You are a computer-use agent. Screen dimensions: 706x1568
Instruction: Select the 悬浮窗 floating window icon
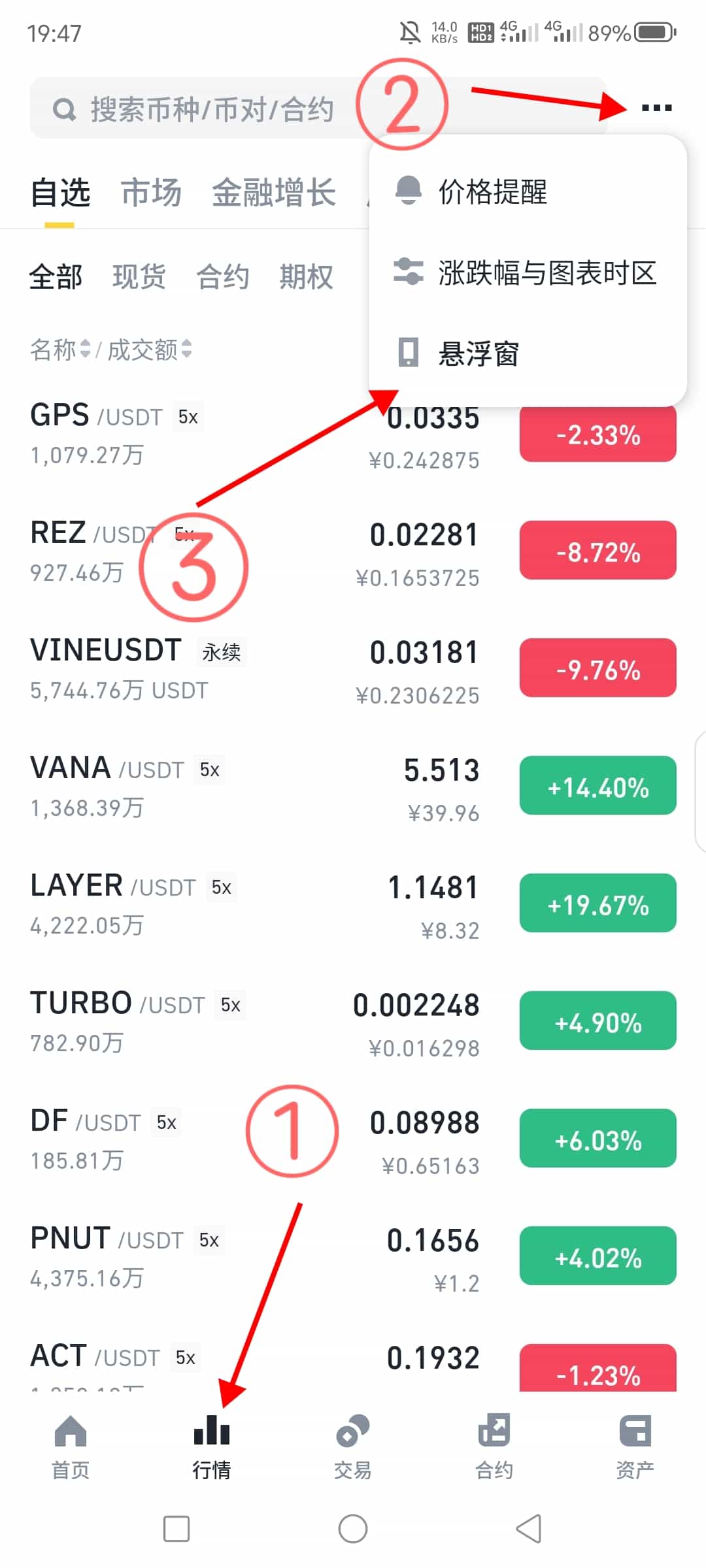(408, 353)
